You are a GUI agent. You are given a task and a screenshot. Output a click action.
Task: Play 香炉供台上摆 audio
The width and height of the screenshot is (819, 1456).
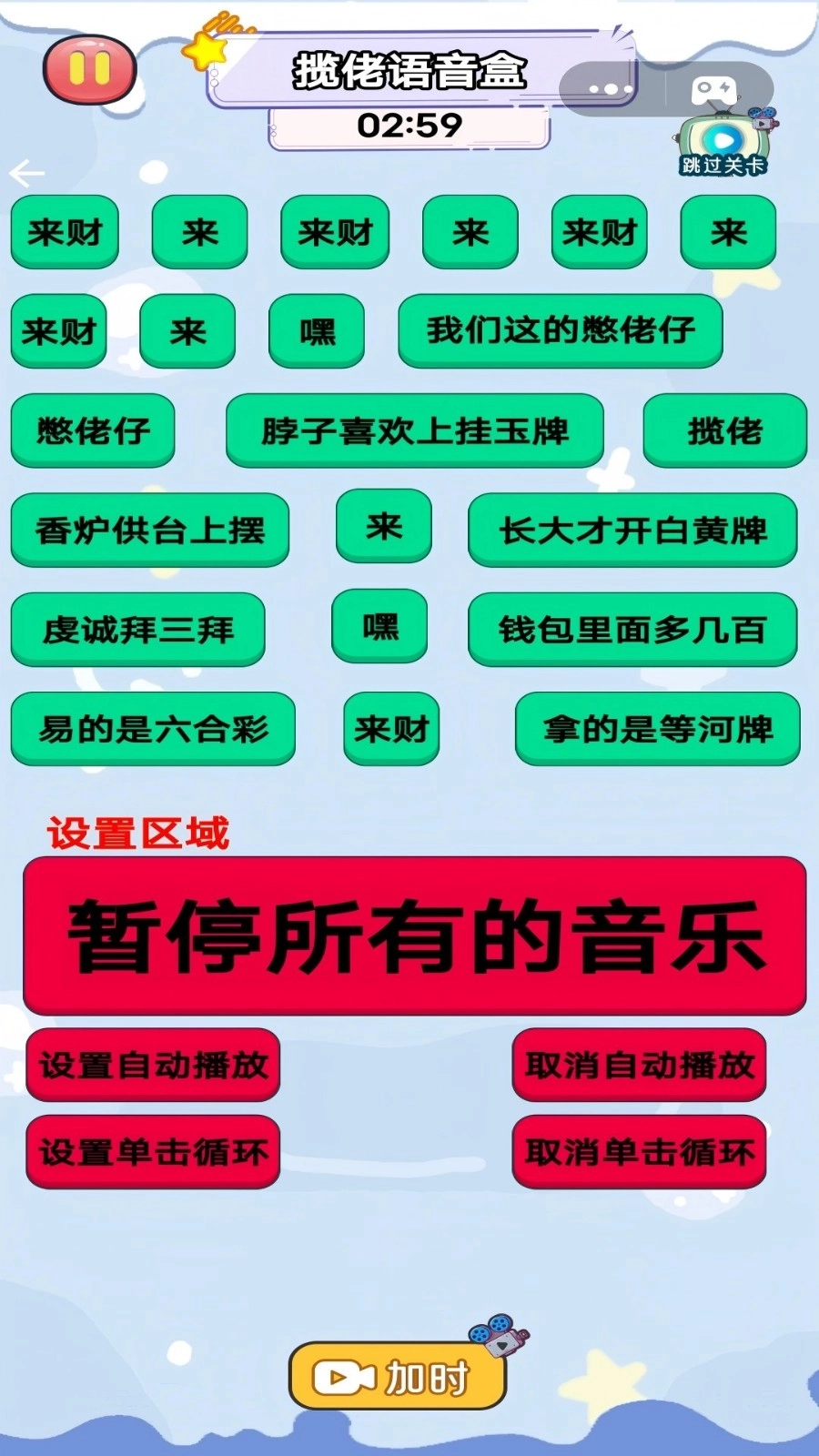click(x=149, y=530)
